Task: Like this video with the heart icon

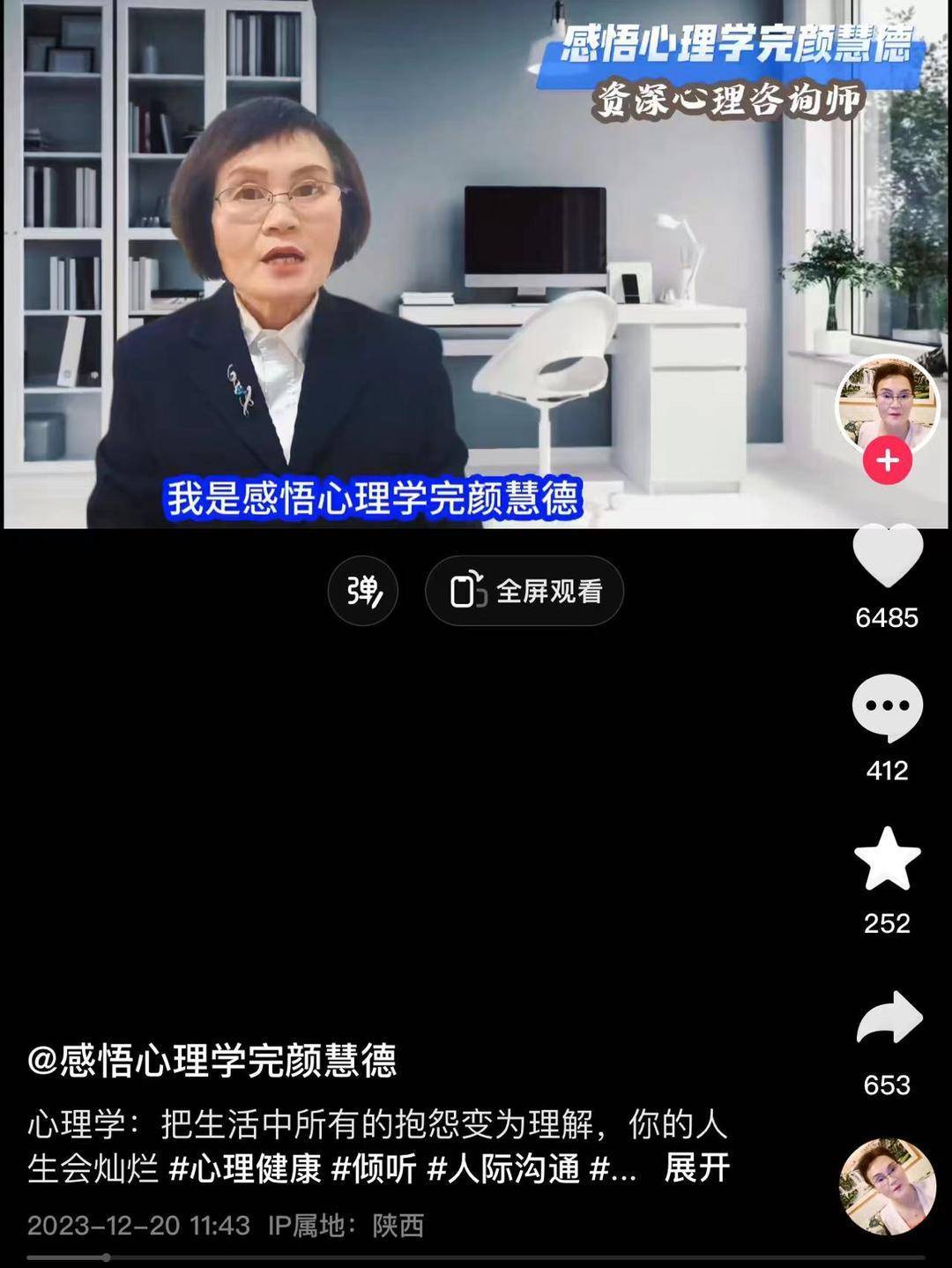Action: click(887, 556)
